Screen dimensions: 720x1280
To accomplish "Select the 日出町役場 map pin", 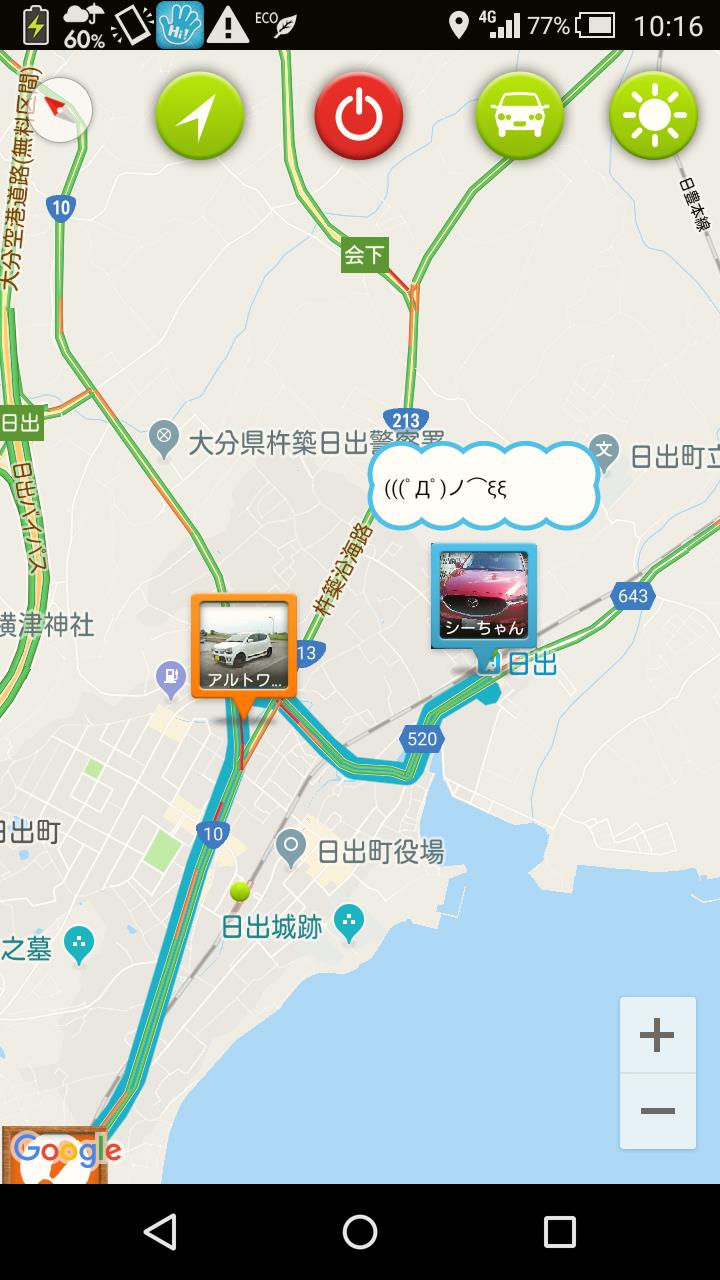I will pyautogui.click(x=292, y=847).
